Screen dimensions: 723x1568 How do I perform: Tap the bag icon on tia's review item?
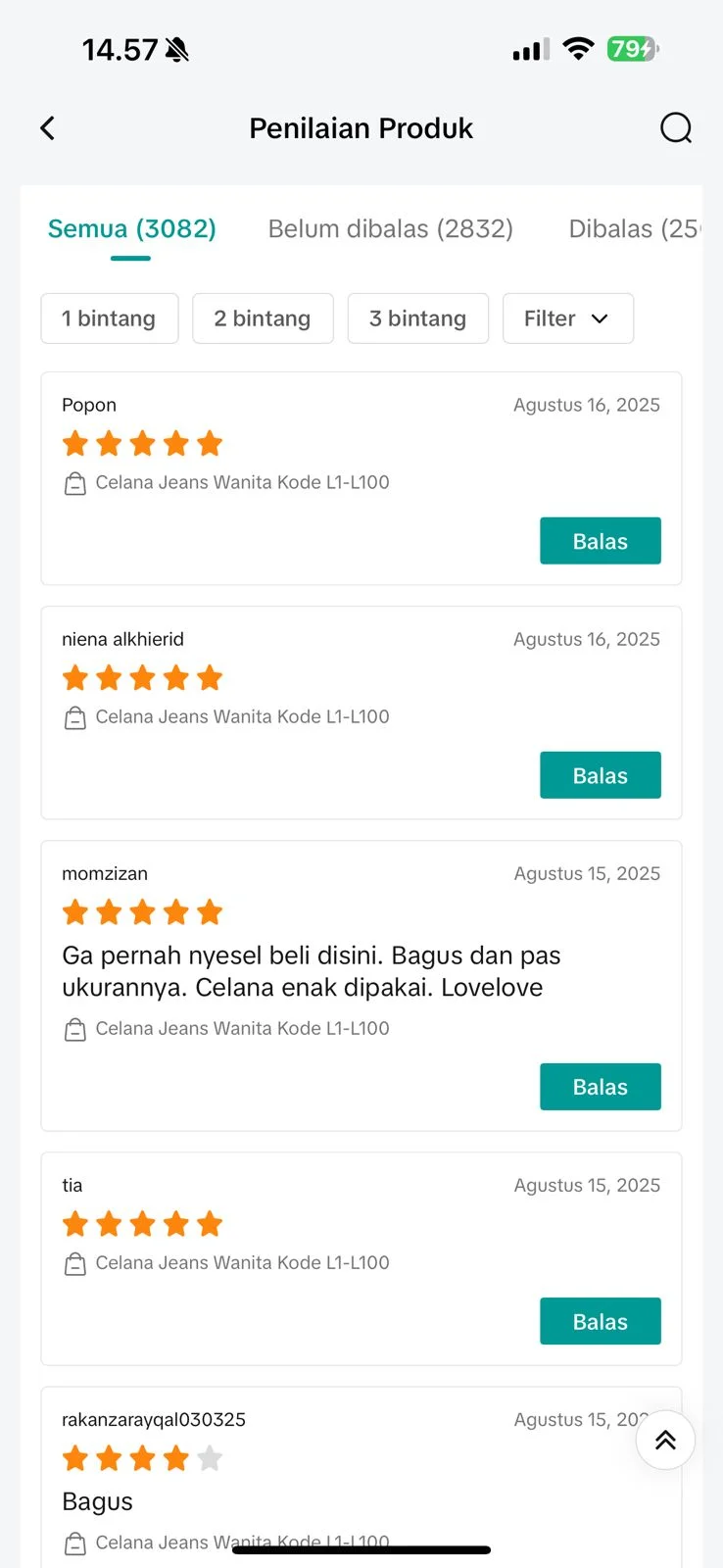75,1262
